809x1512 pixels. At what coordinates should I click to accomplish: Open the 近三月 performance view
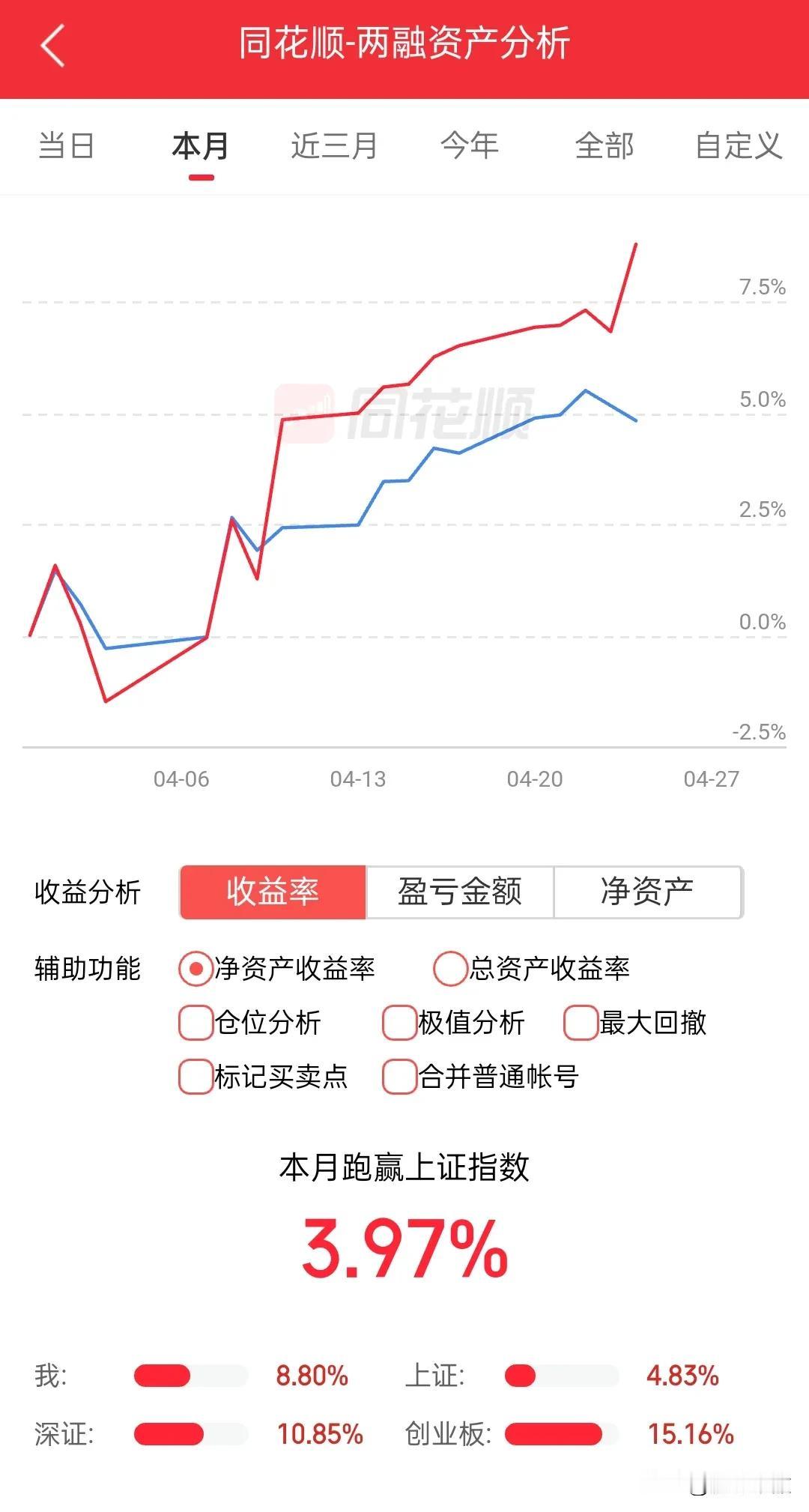click(335, 148)
